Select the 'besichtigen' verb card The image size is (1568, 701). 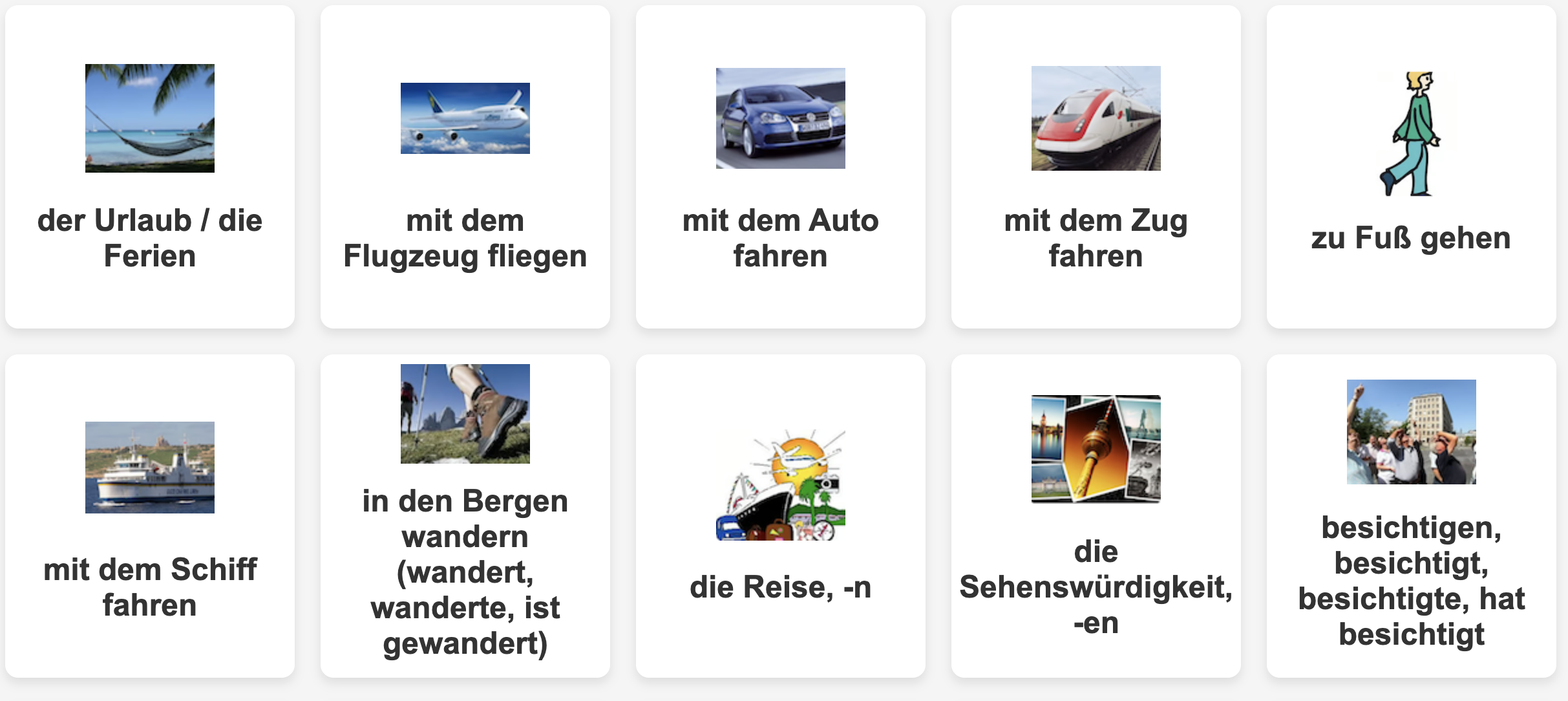click(x=1412, y=516)
